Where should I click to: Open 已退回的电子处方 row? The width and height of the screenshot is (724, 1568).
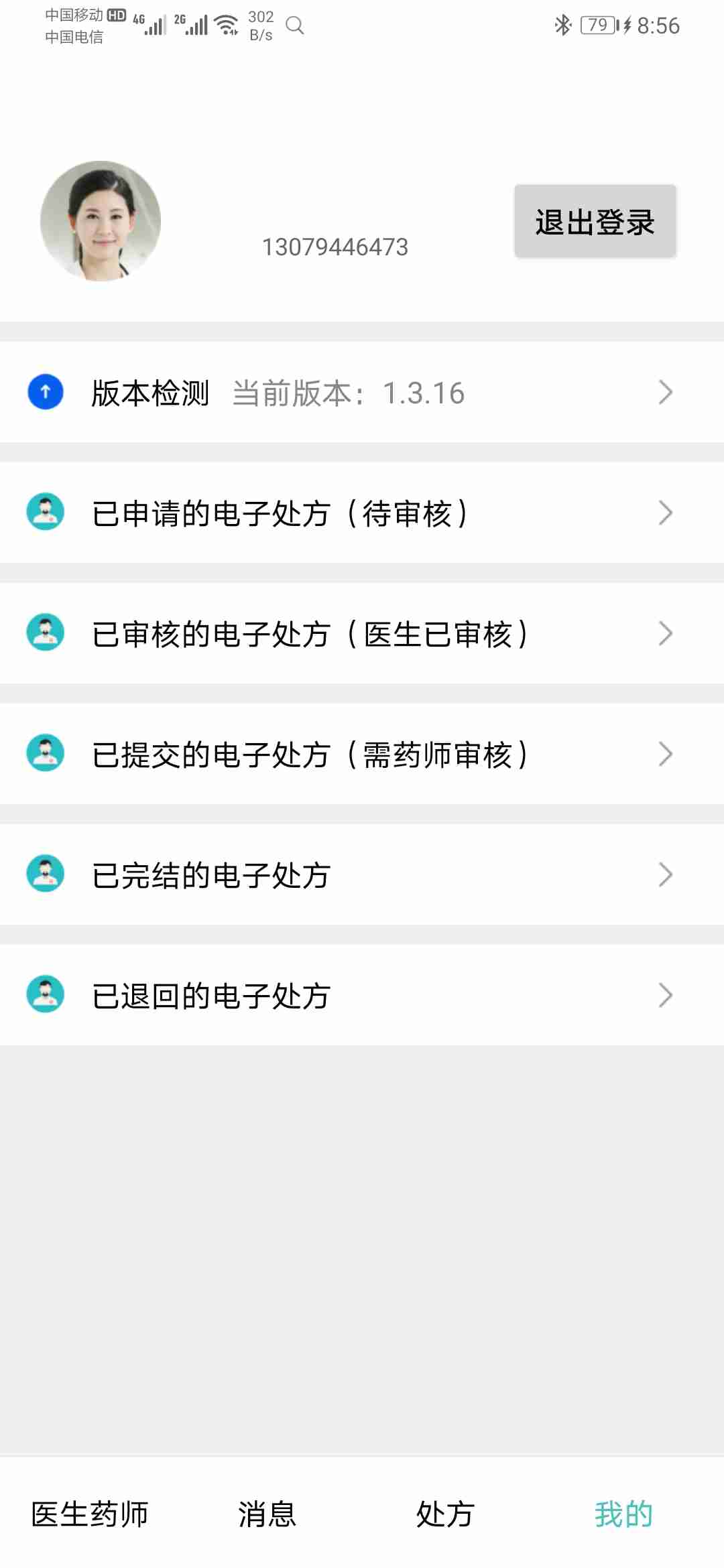click(x=362, y=996)
